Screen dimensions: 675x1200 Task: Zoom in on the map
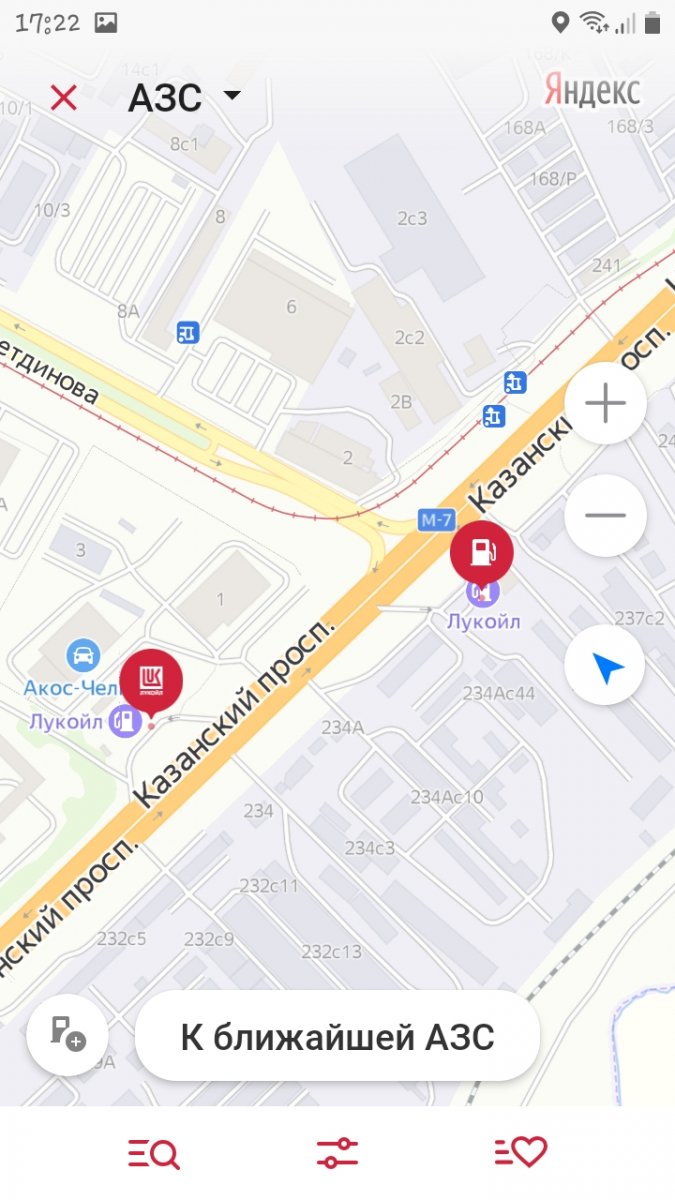click(605, 404)
